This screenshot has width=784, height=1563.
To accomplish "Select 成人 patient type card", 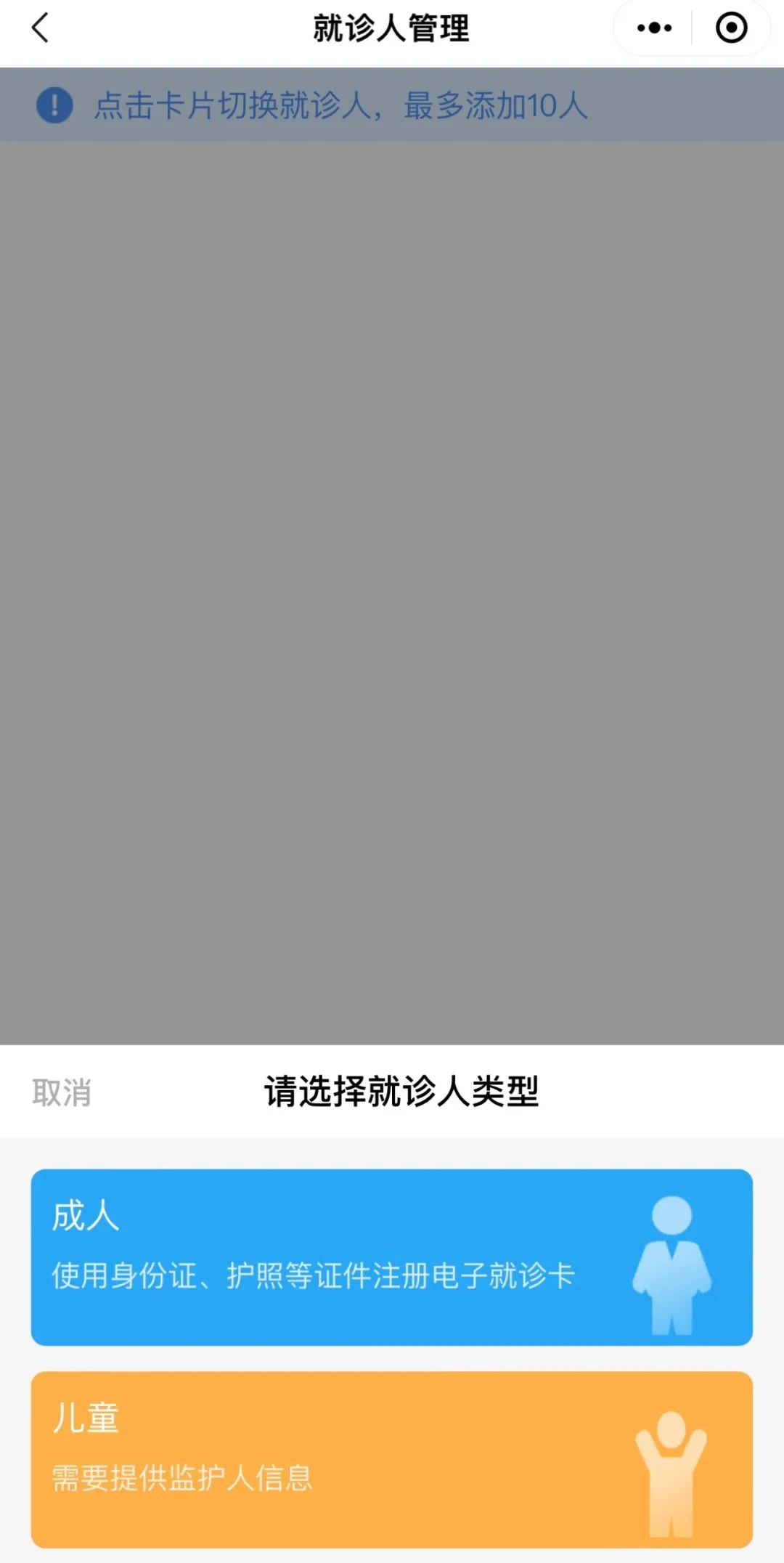I will pos(392,1257).
